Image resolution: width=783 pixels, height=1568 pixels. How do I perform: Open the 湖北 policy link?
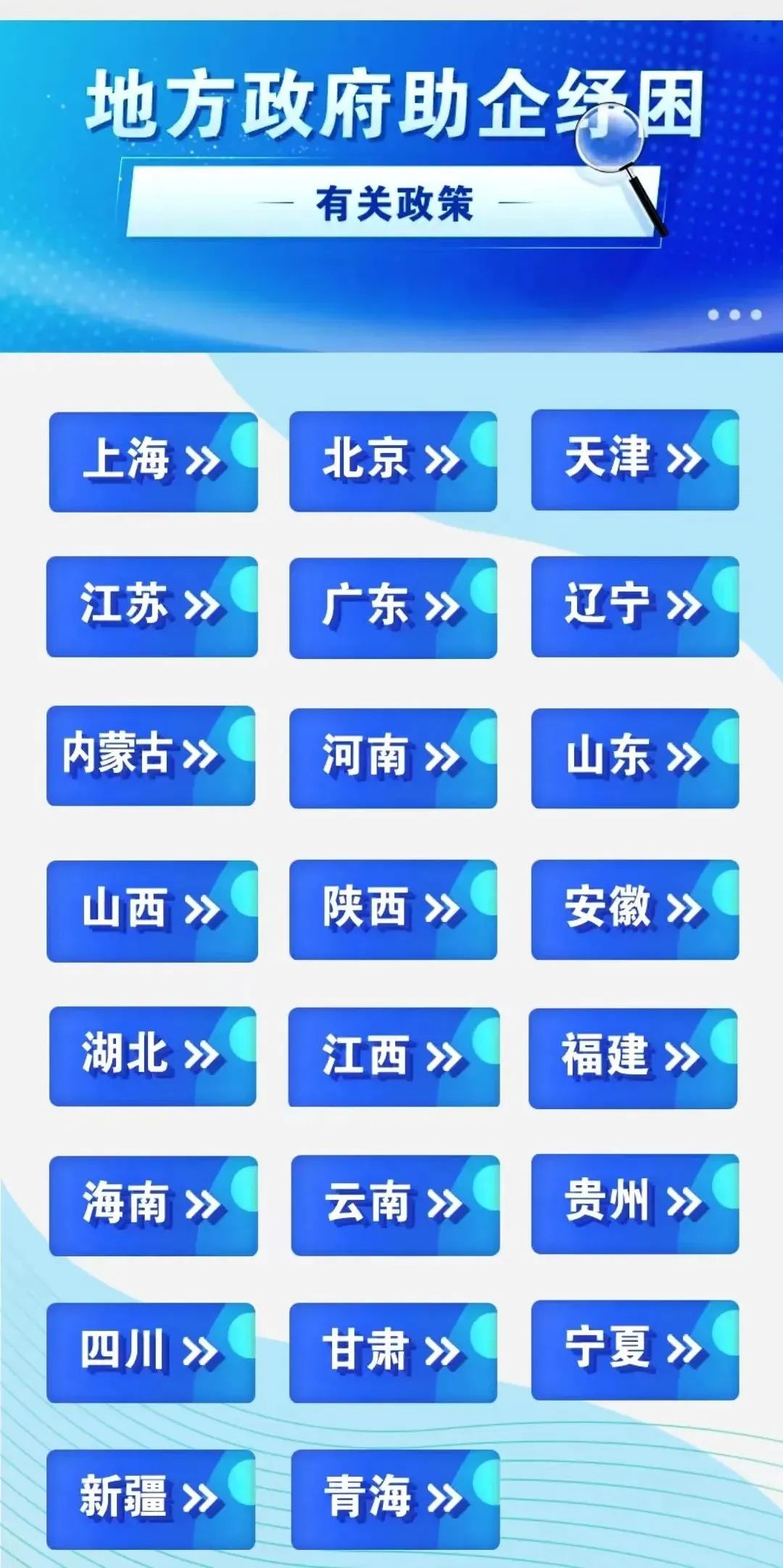[152, 1056]
